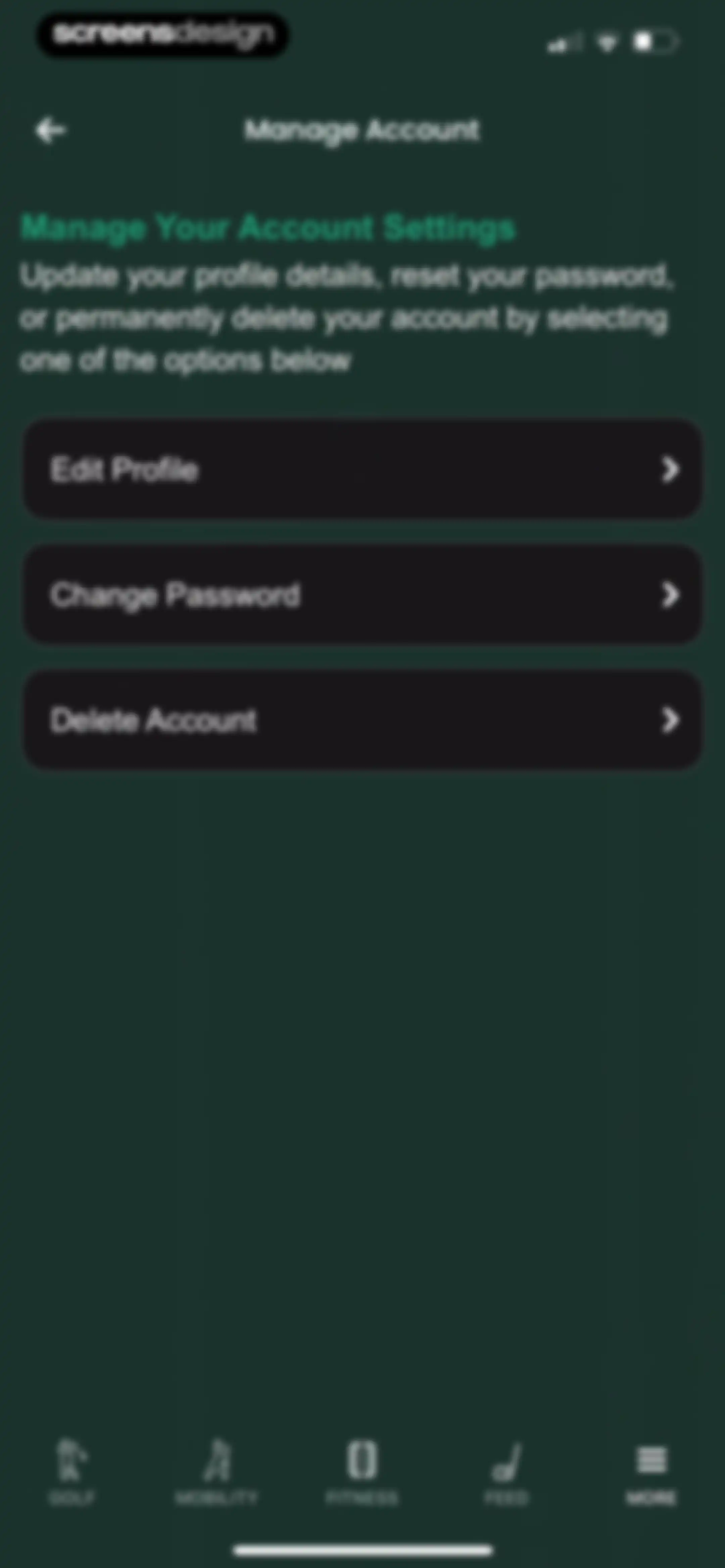
Task: Open the Edit Profile row
Action: [363, 469]
